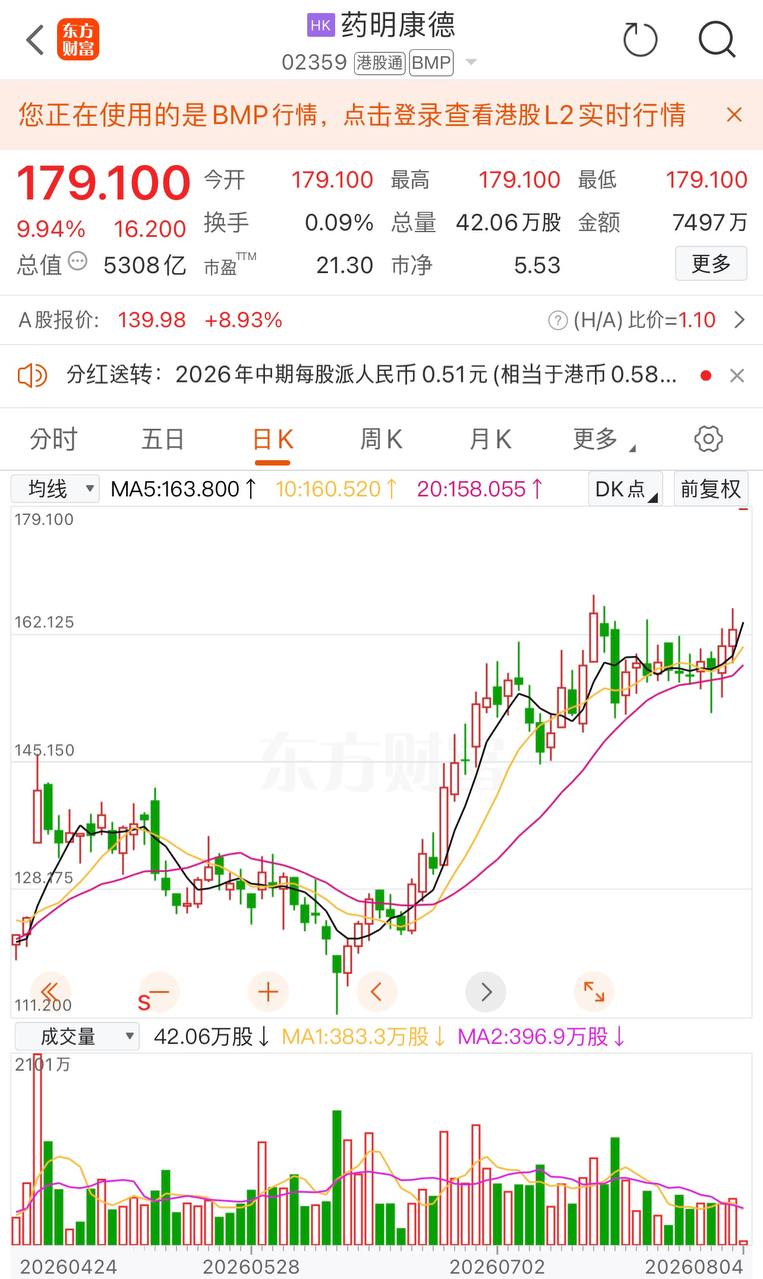Open stock search
The height and width of the screenshot is (1279, 763).
(716, 40)
